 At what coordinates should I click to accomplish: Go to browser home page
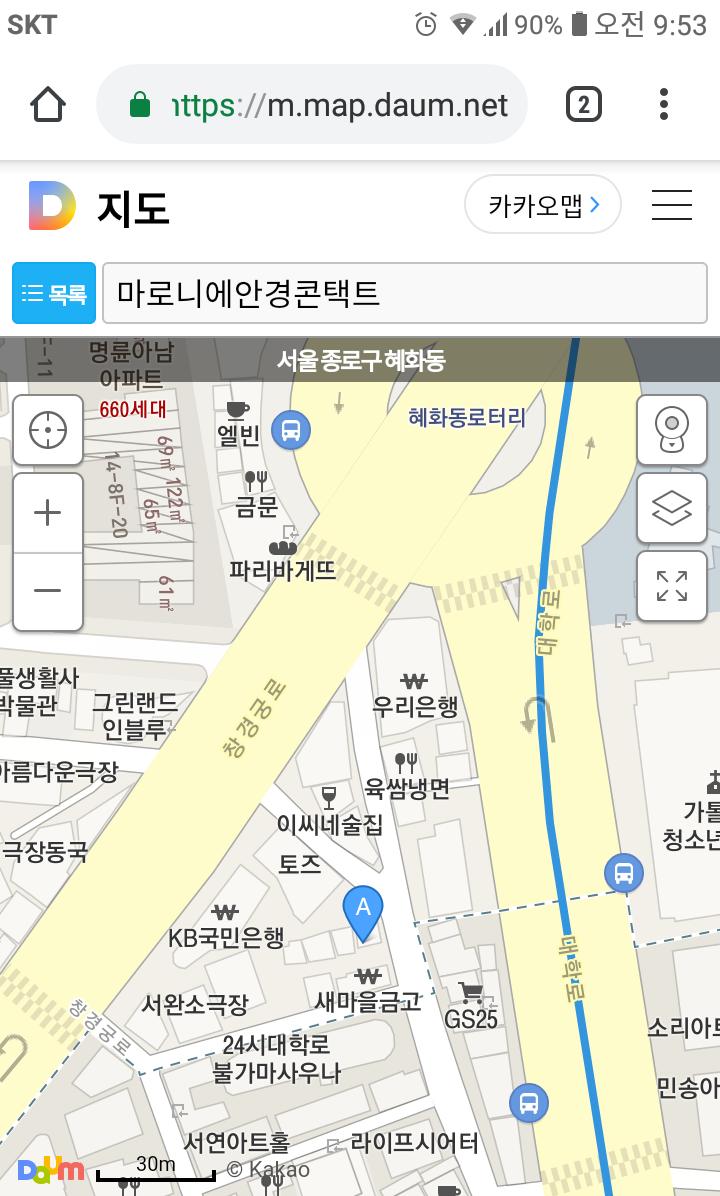coord(47,104)
